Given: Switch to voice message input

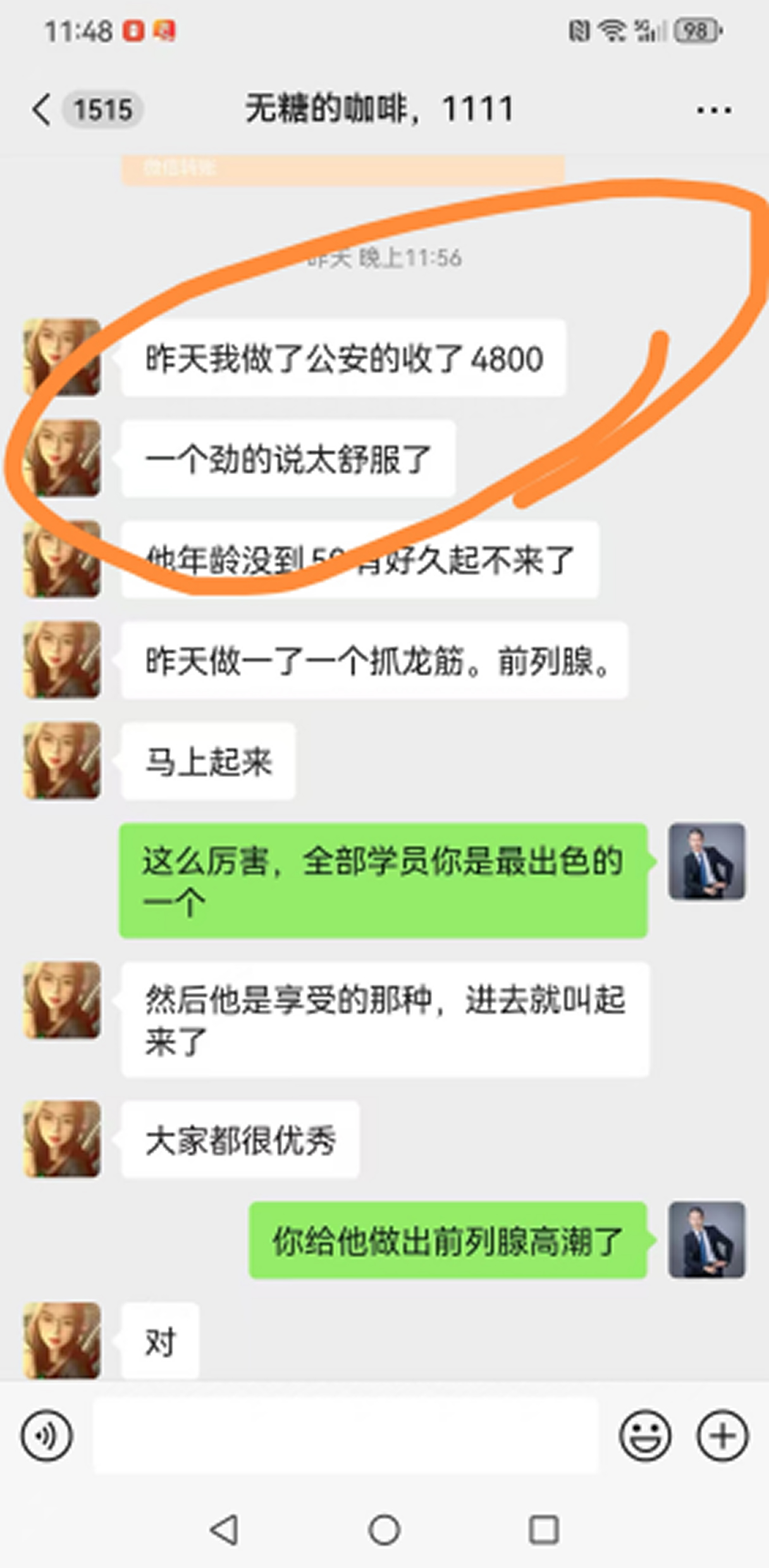Looking at the screenshot, I should coord(47,1436).
